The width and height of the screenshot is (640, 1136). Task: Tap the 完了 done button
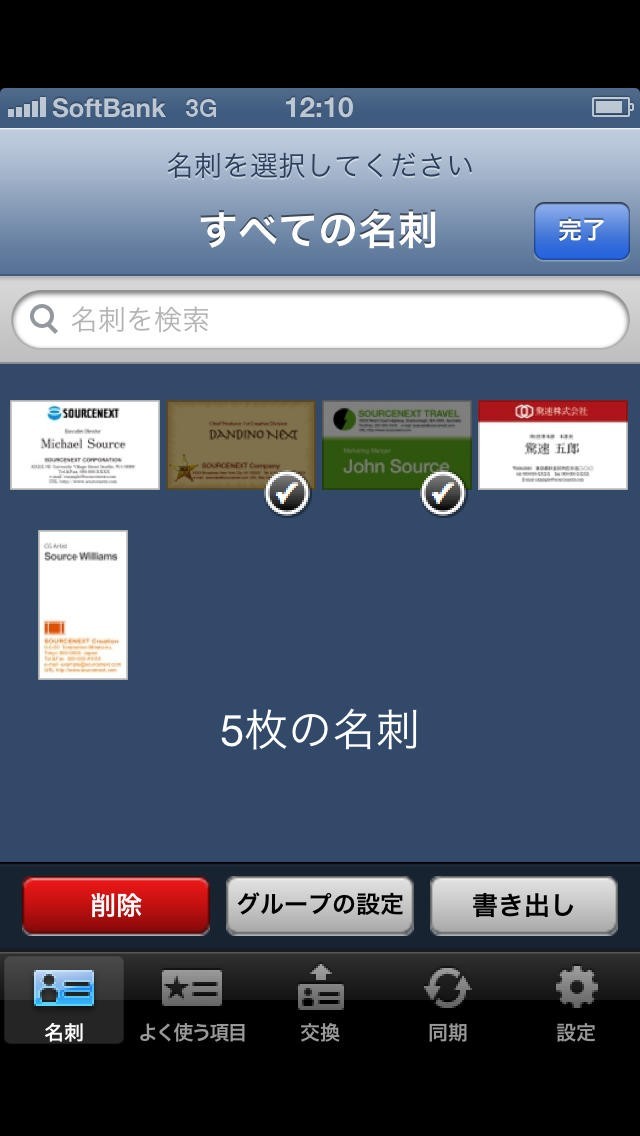point(581,231)
